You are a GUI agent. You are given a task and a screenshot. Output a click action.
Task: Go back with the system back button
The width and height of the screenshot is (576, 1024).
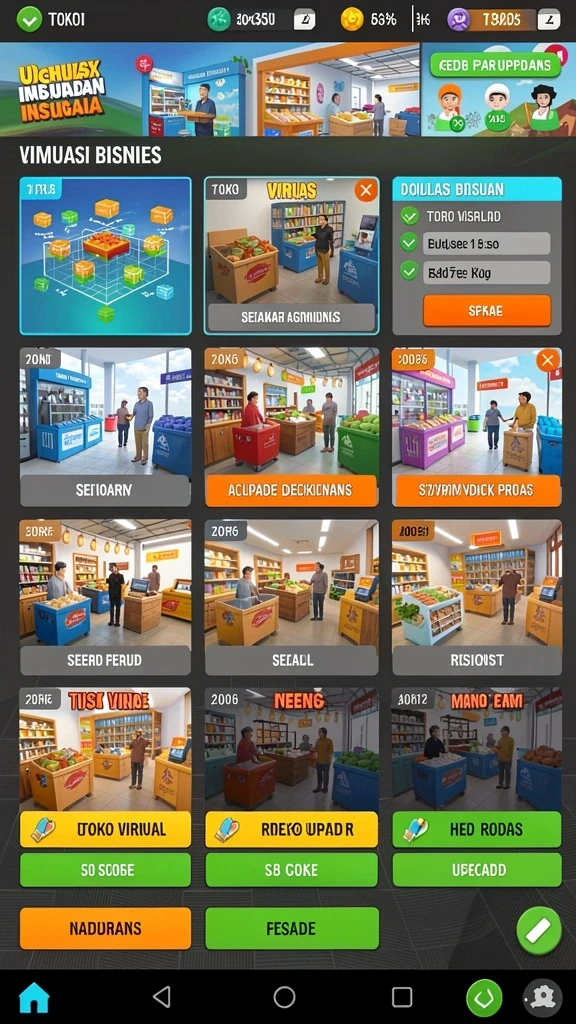(161, 997)
